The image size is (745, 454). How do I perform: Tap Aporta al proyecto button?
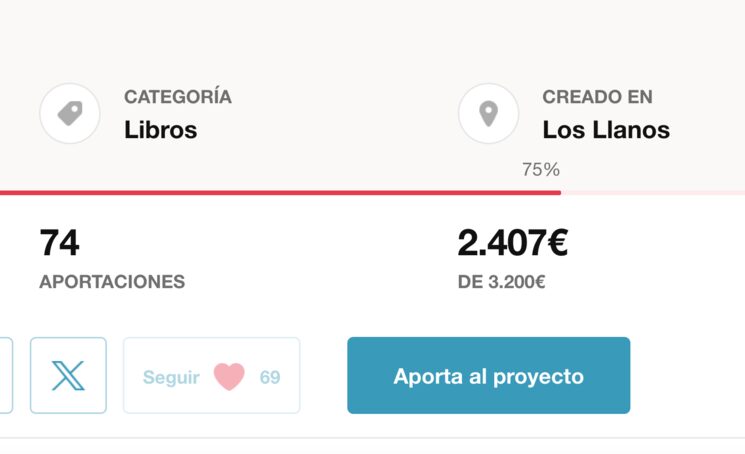click(x=488, y=376)
